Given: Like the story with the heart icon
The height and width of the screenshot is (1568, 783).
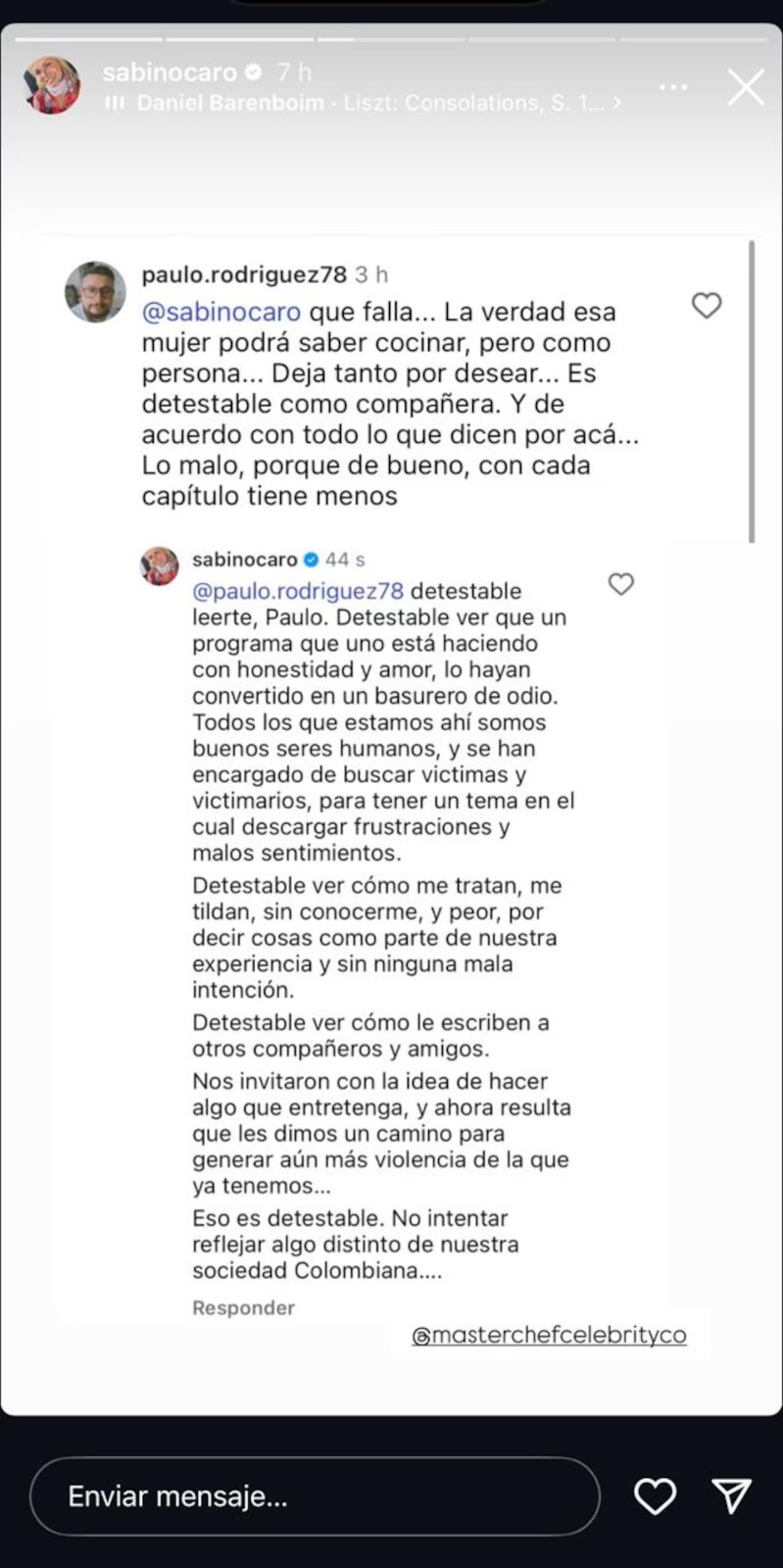Looking at the screenshot, I should point(654,1496).
